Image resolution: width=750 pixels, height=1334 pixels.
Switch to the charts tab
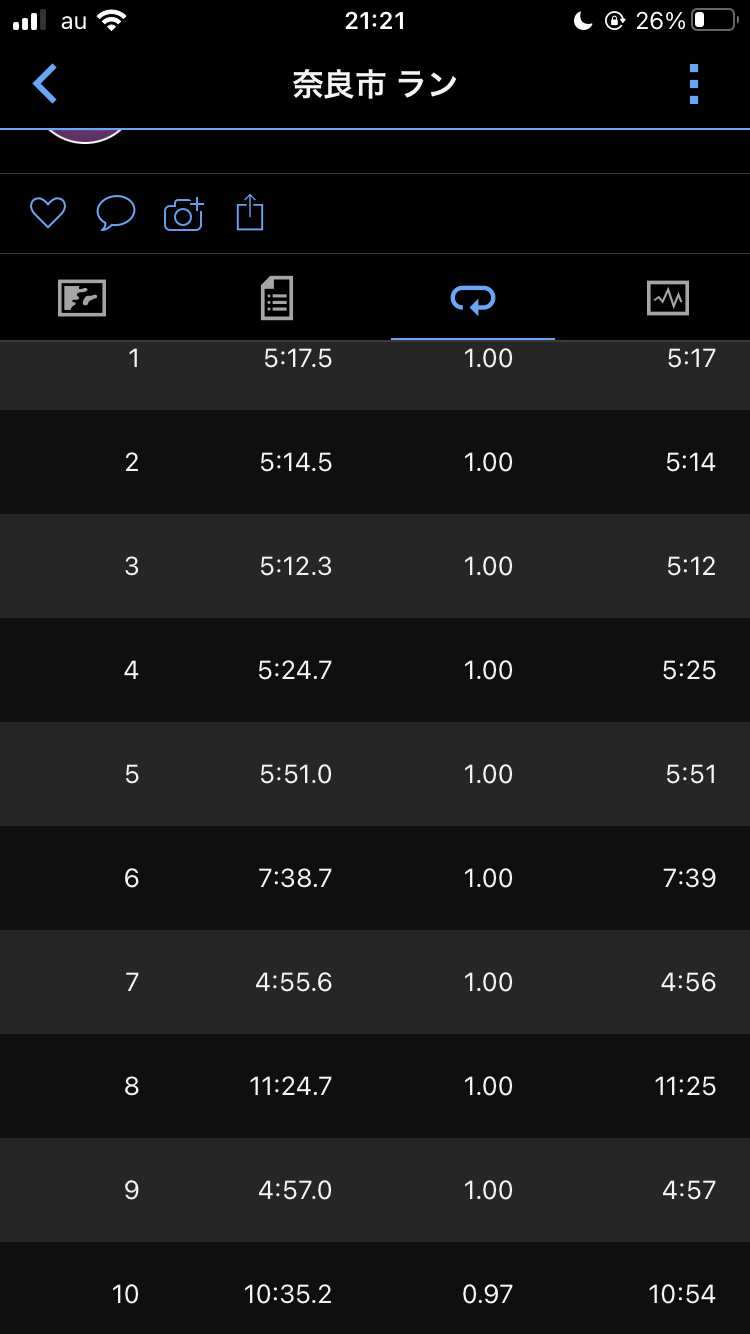coord(667,298)
